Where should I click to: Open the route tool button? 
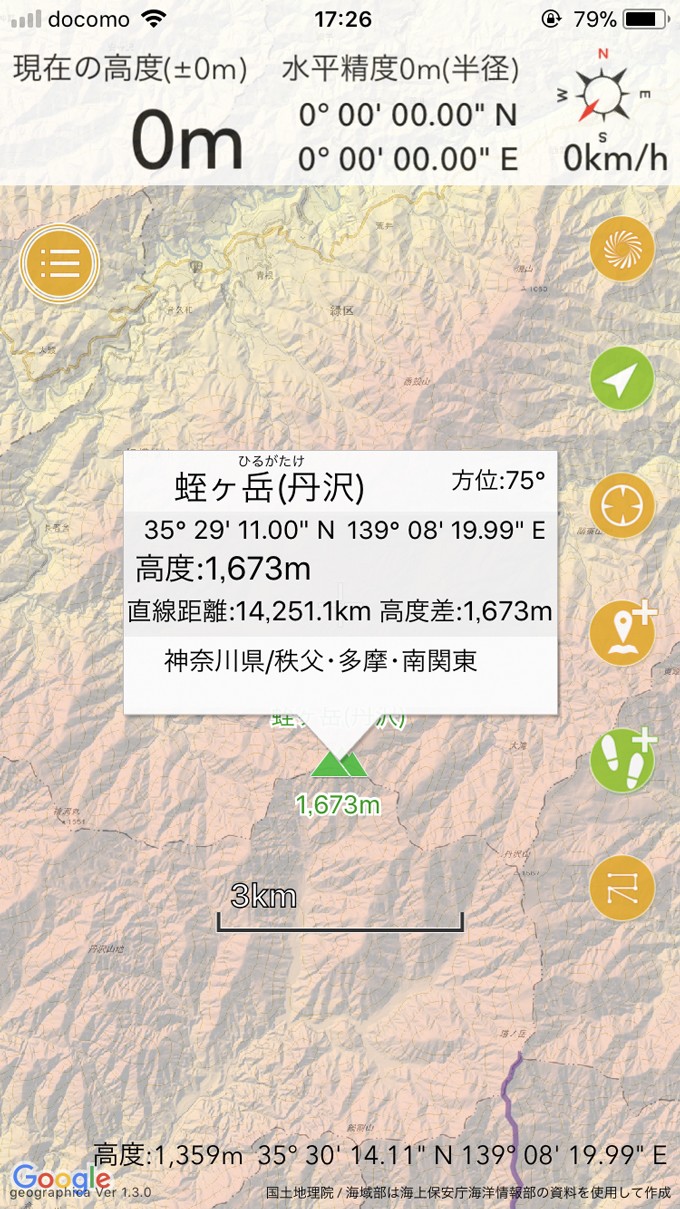point(621,888)
